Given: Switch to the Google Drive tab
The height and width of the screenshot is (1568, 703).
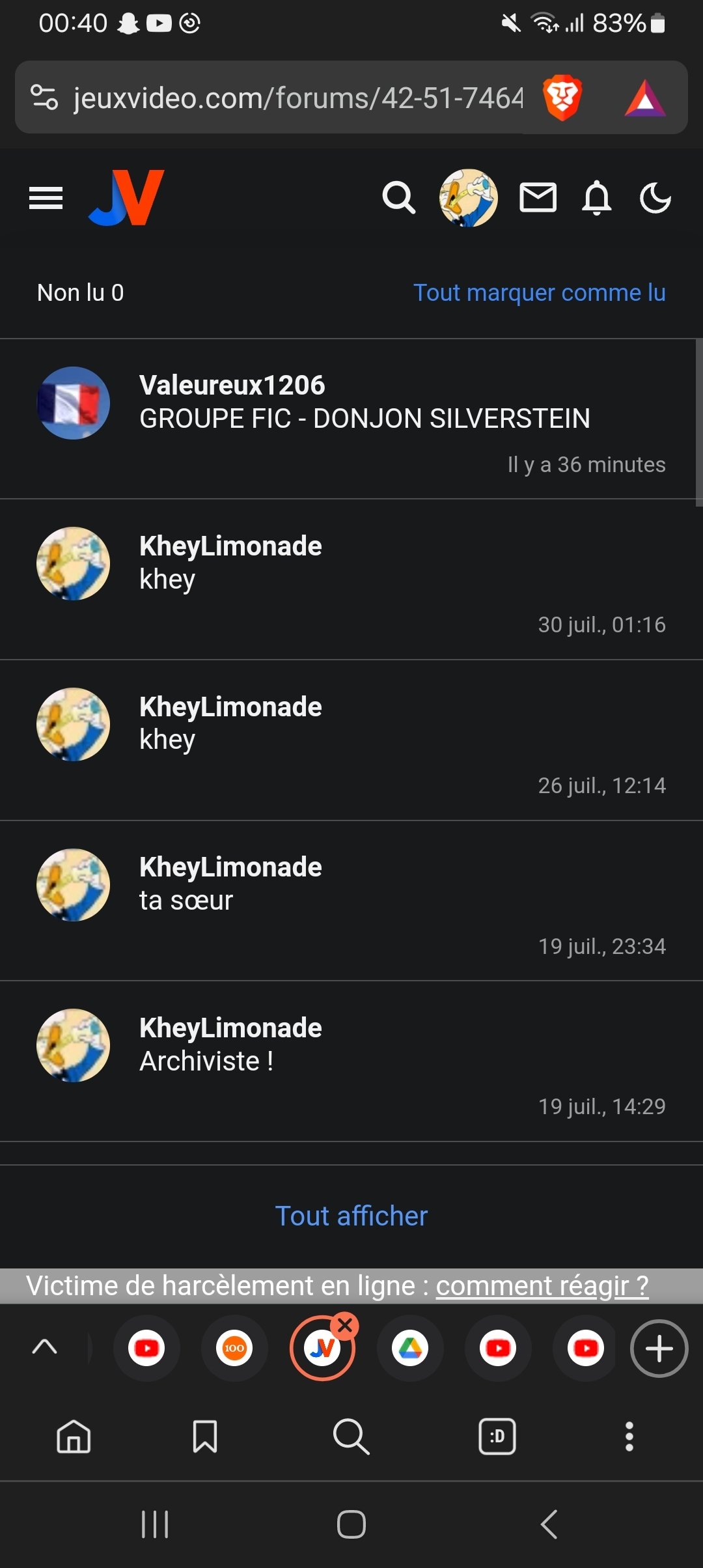Looking at the screenshot, I should coord(410,1348).
